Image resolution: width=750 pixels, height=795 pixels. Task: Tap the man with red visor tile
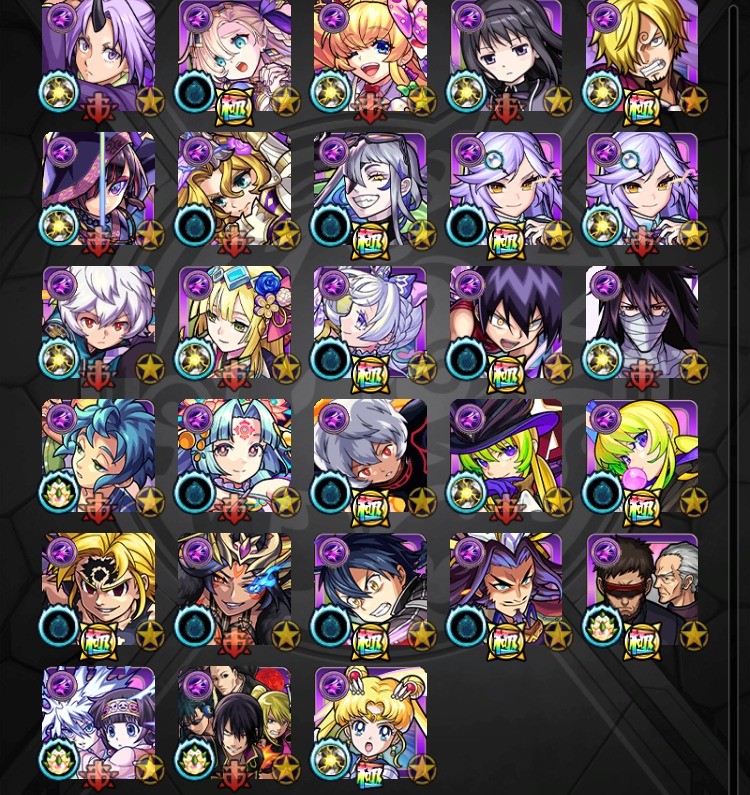[x=642, y=588]
